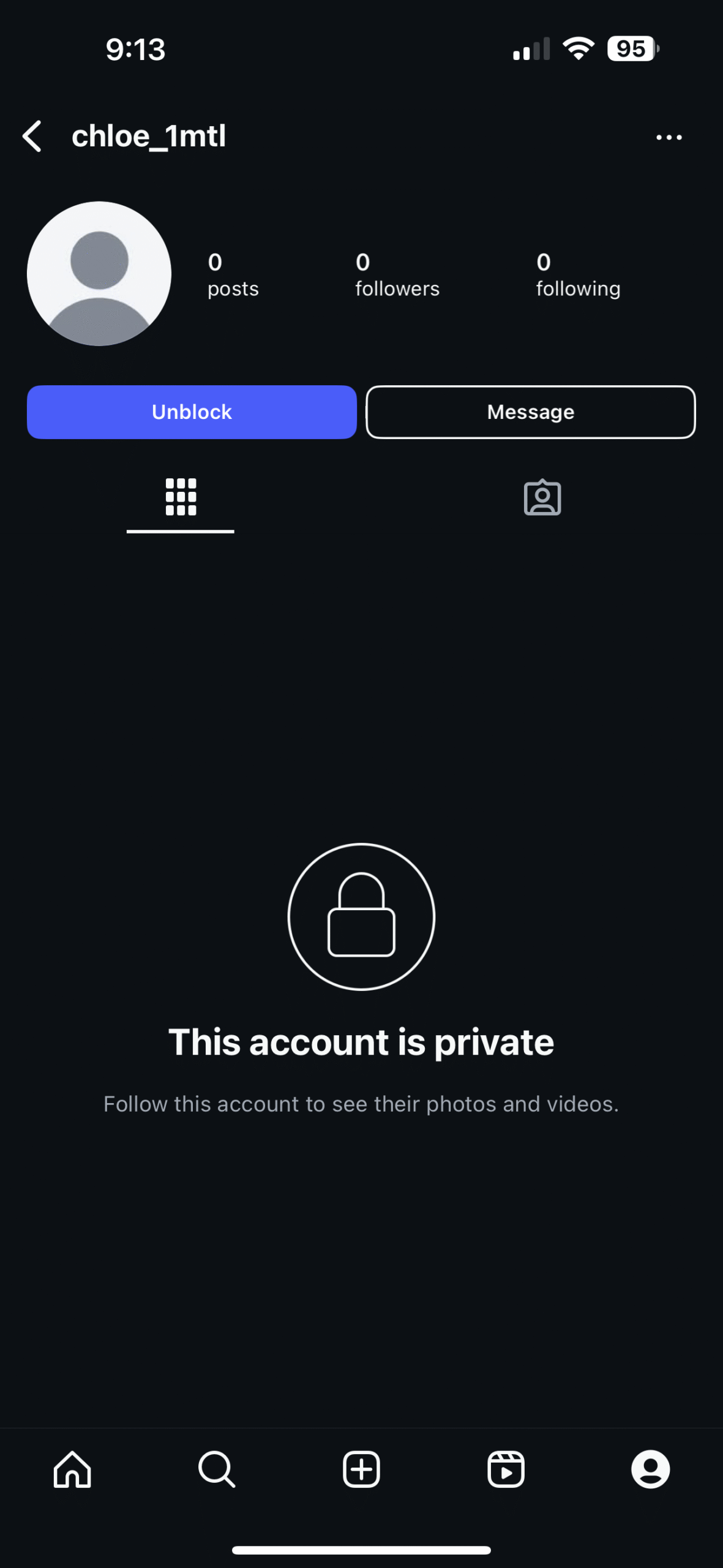Image resolution: width=723 pixels, height=1568 pixels.
Task: Open the Search and explore tab
Action: (x=217, y=1469)
